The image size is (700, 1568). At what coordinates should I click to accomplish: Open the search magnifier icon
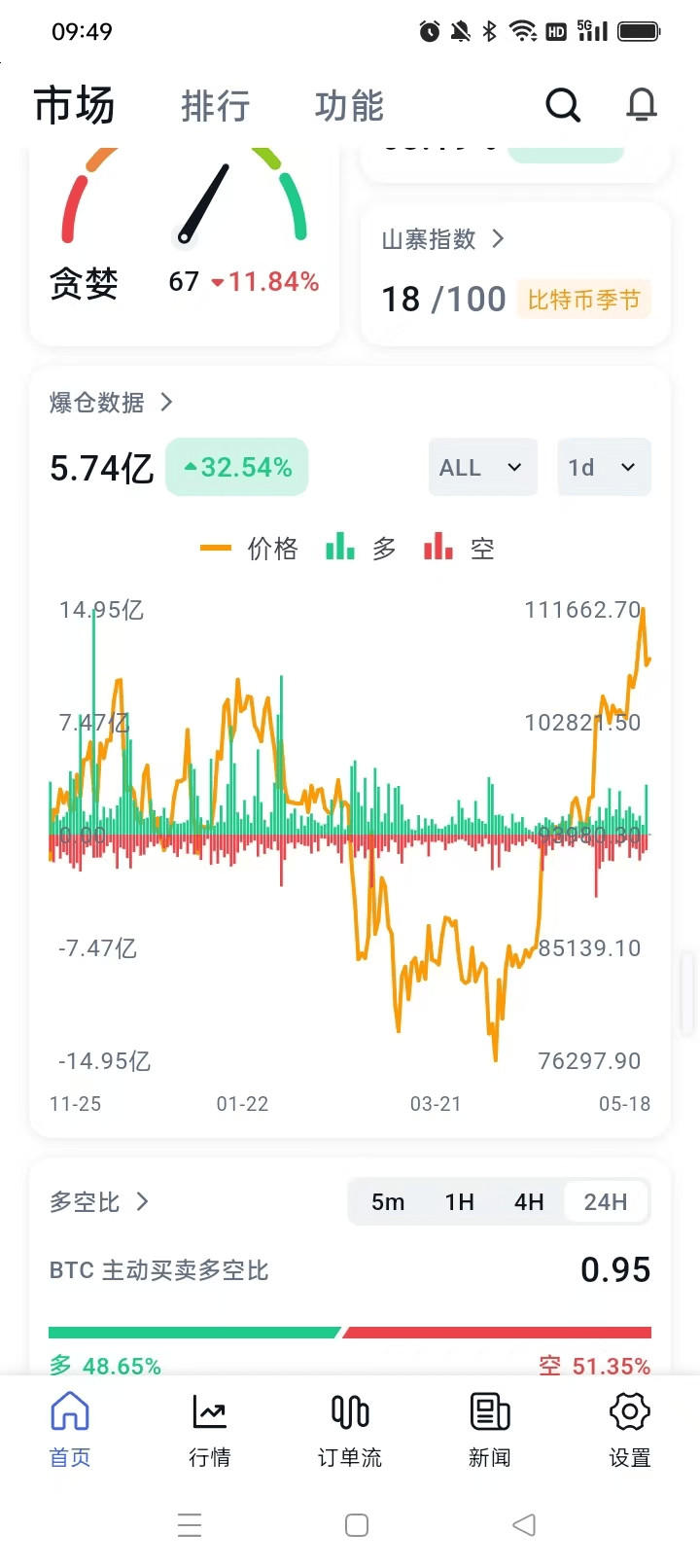(563, 105)
